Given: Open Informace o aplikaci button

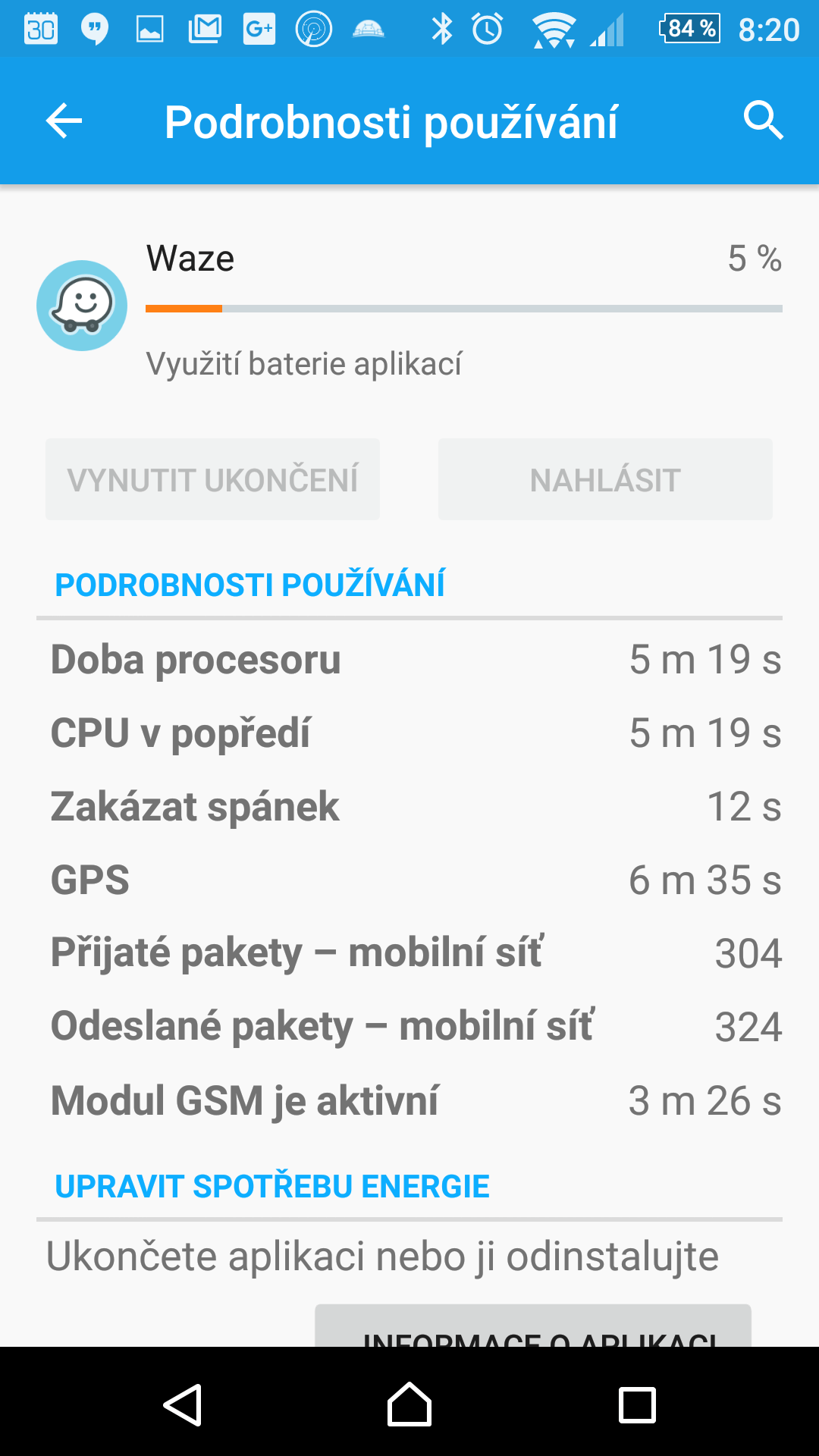Looking at the screenshot, I should (533, 1326).
